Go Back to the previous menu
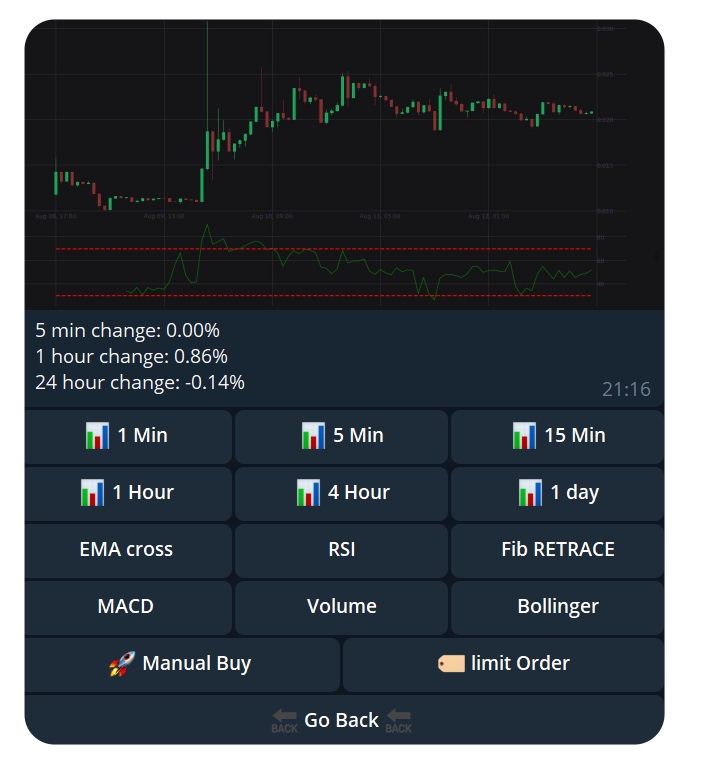724x775 pixels. 342,721
